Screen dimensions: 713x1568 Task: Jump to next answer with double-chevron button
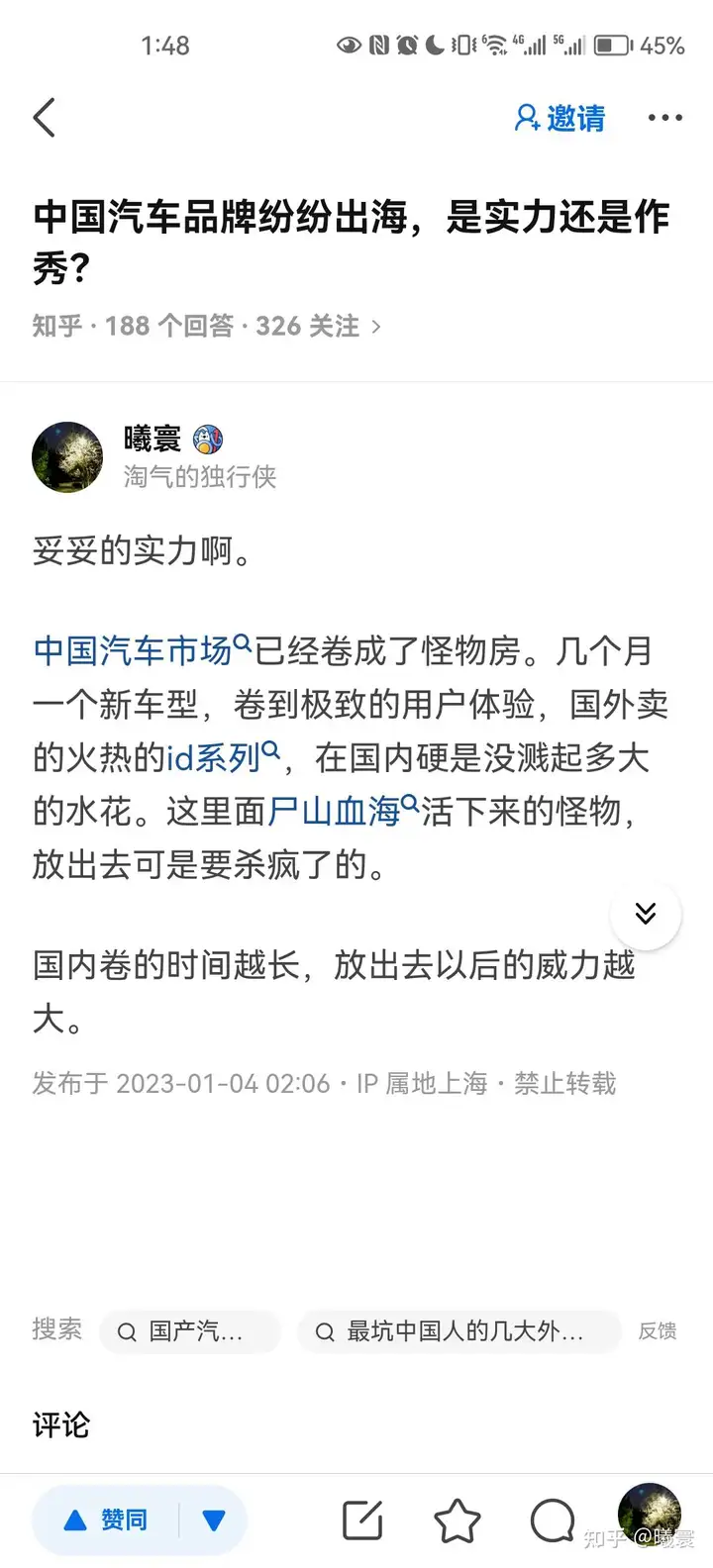coord(646,914)
